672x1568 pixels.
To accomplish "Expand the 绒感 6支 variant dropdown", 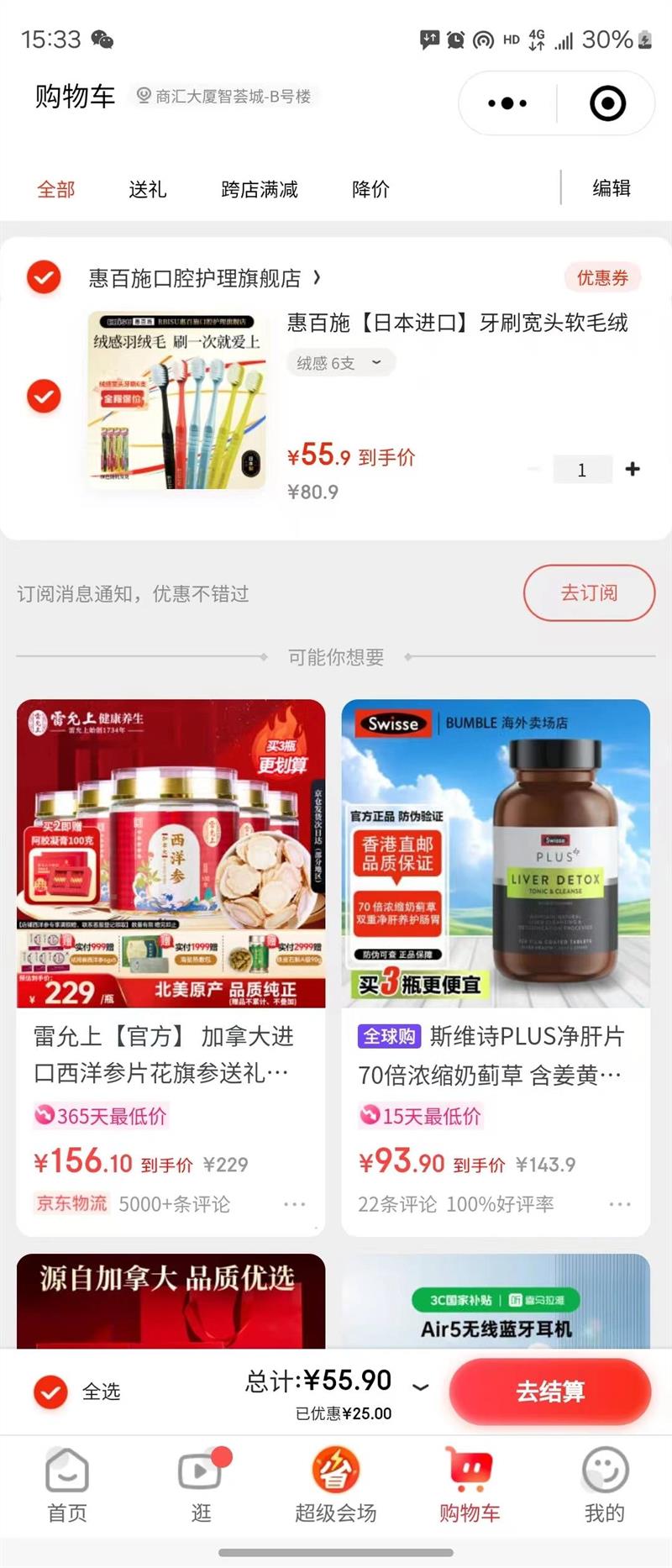I will coord(341,363).
